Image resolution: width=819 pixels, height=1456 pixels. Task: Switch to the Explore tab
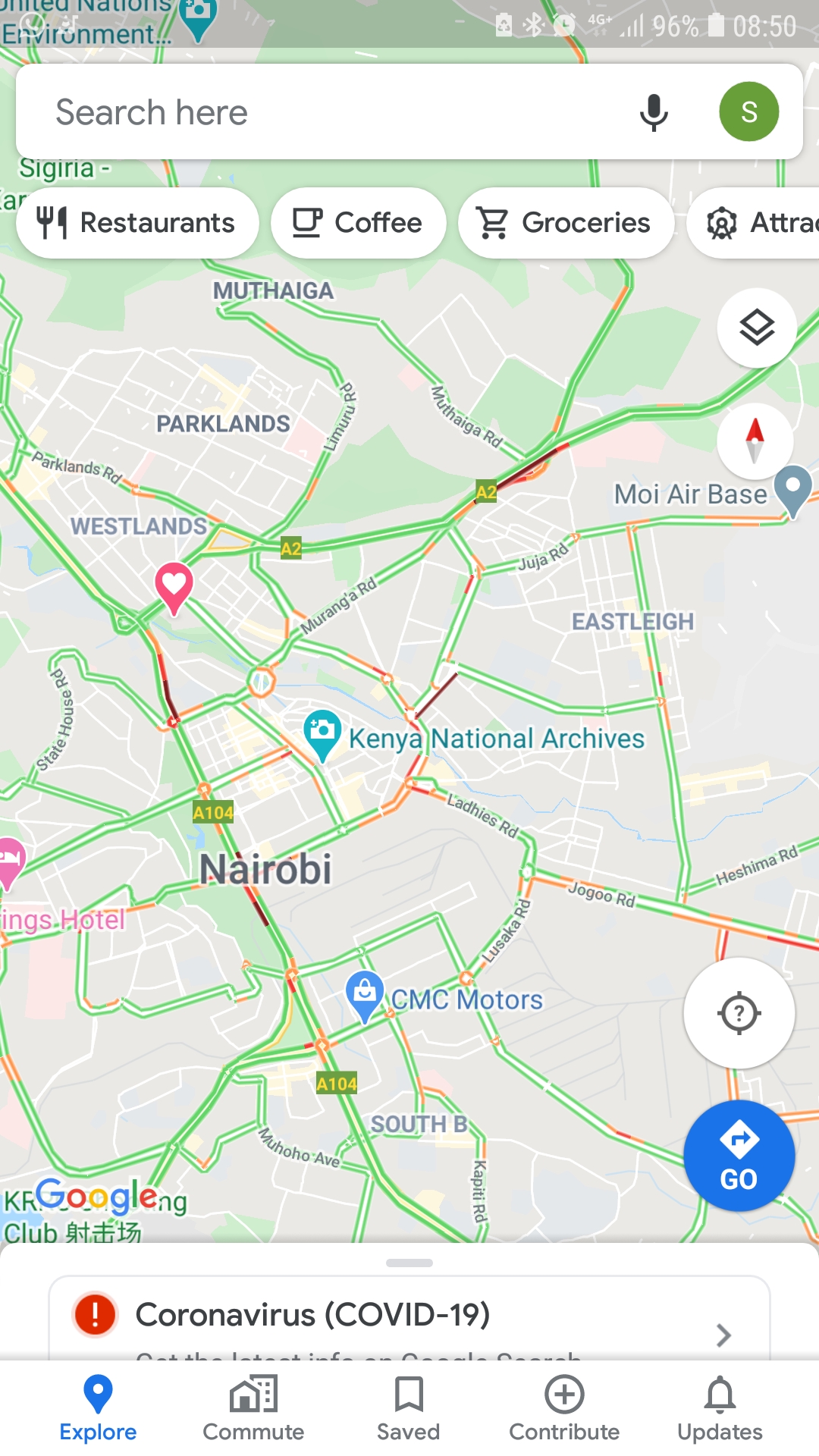[x=98, y=1407]
